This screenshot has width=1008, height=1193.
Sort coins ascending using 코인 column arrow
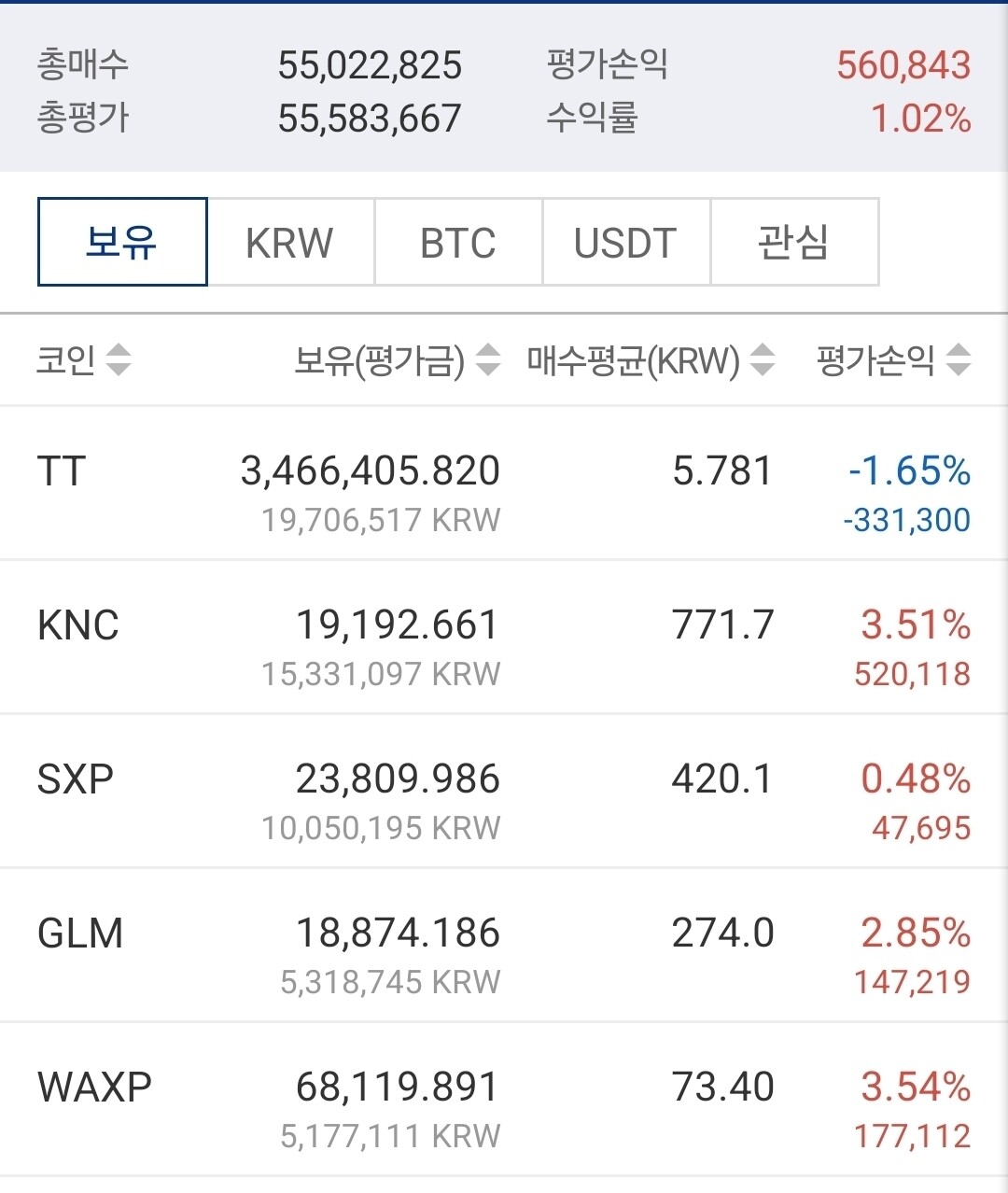tap(119, 360)
